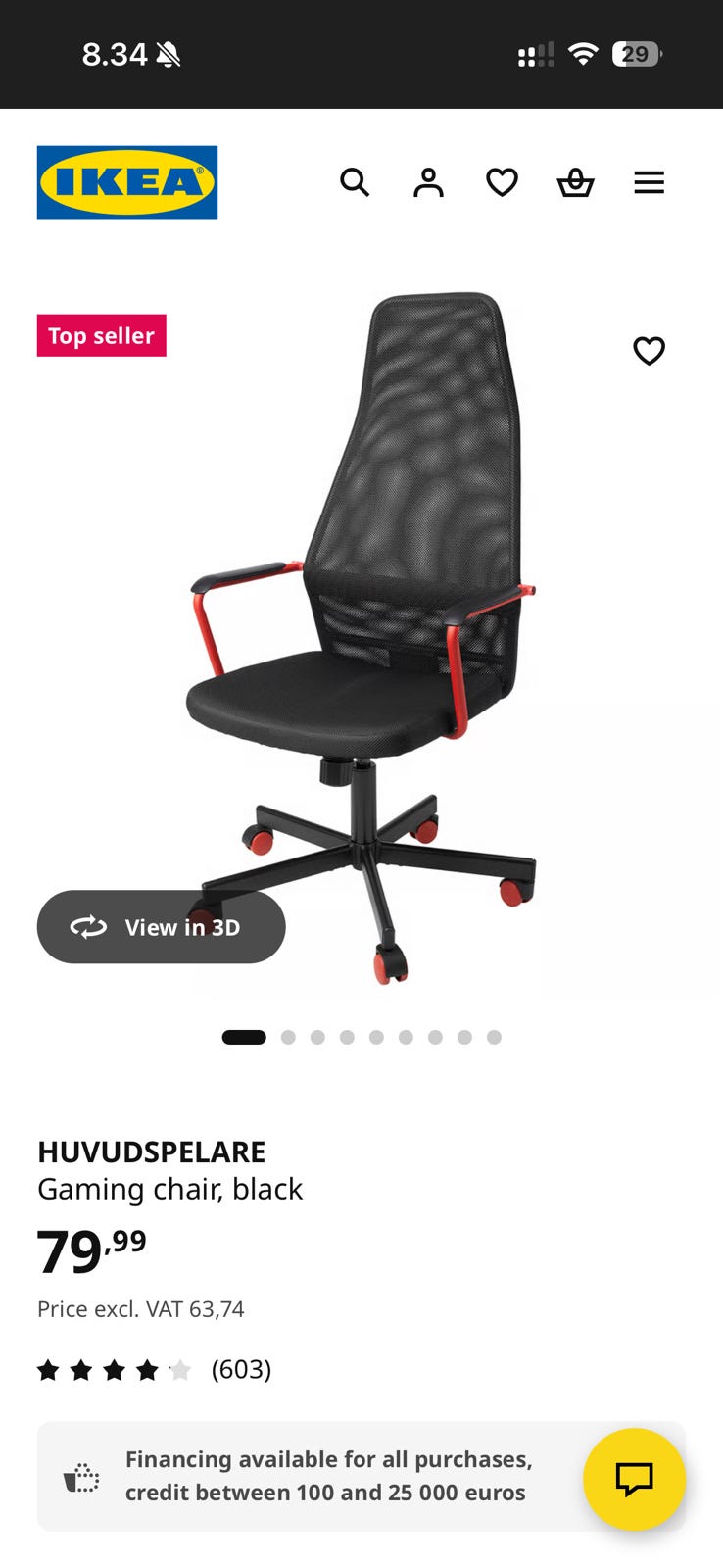Add HUVUDSPELARE chair to favourites

point(649,351)
